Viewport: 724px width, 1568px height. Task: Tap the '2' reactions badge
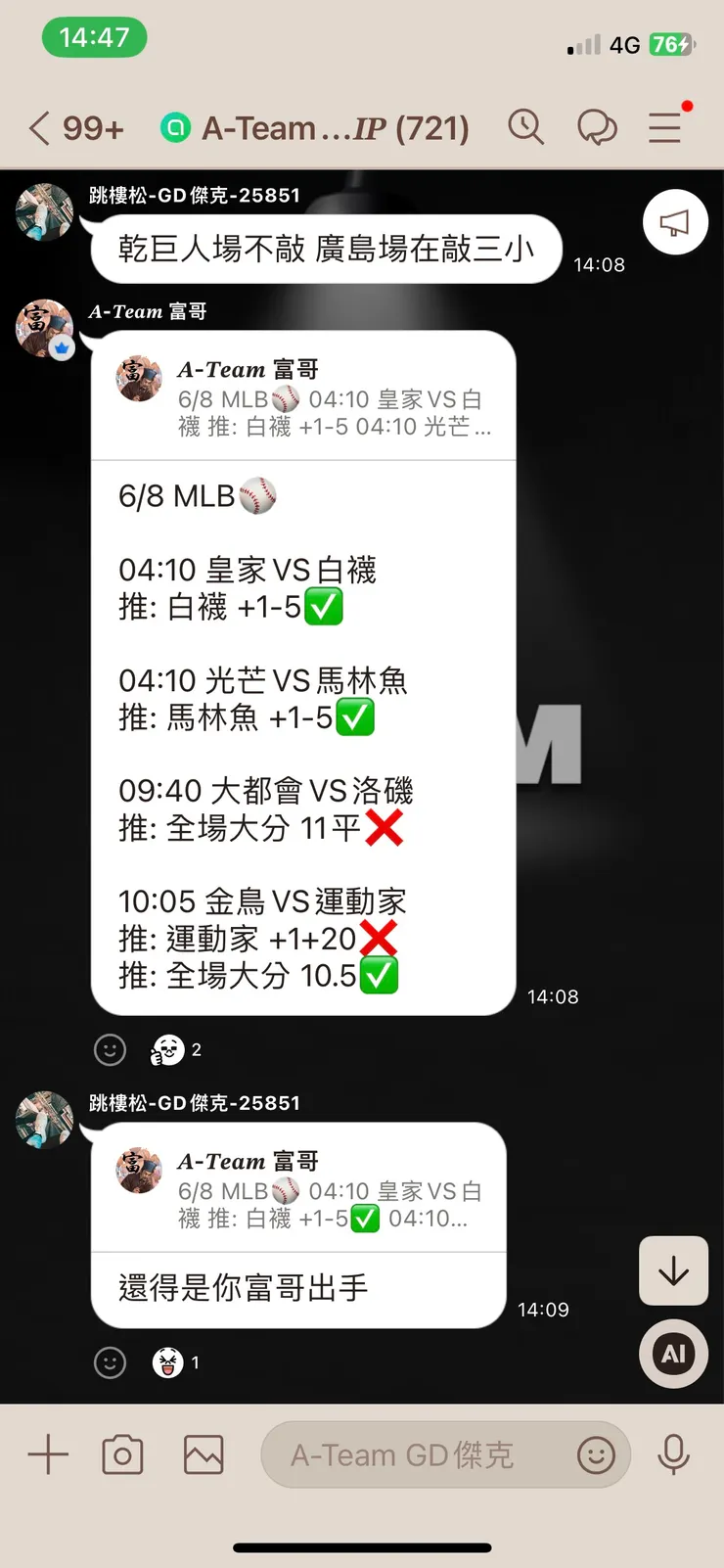click(x=174, y=1049)
